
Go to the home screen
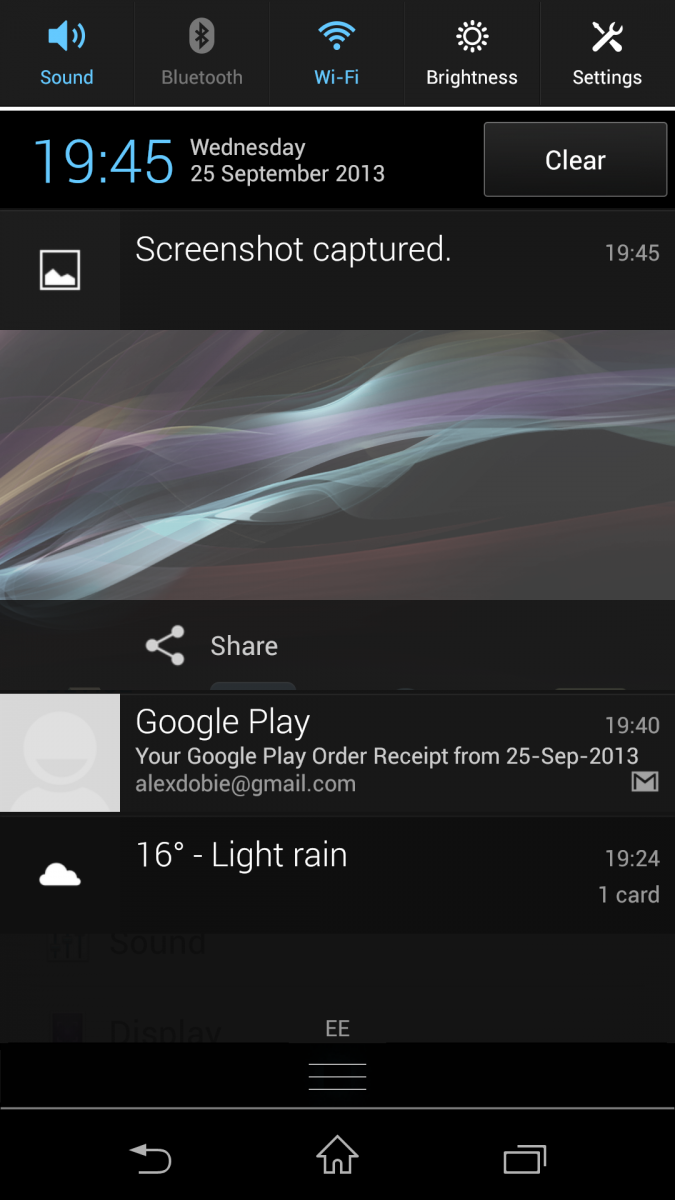[337, 1156]
